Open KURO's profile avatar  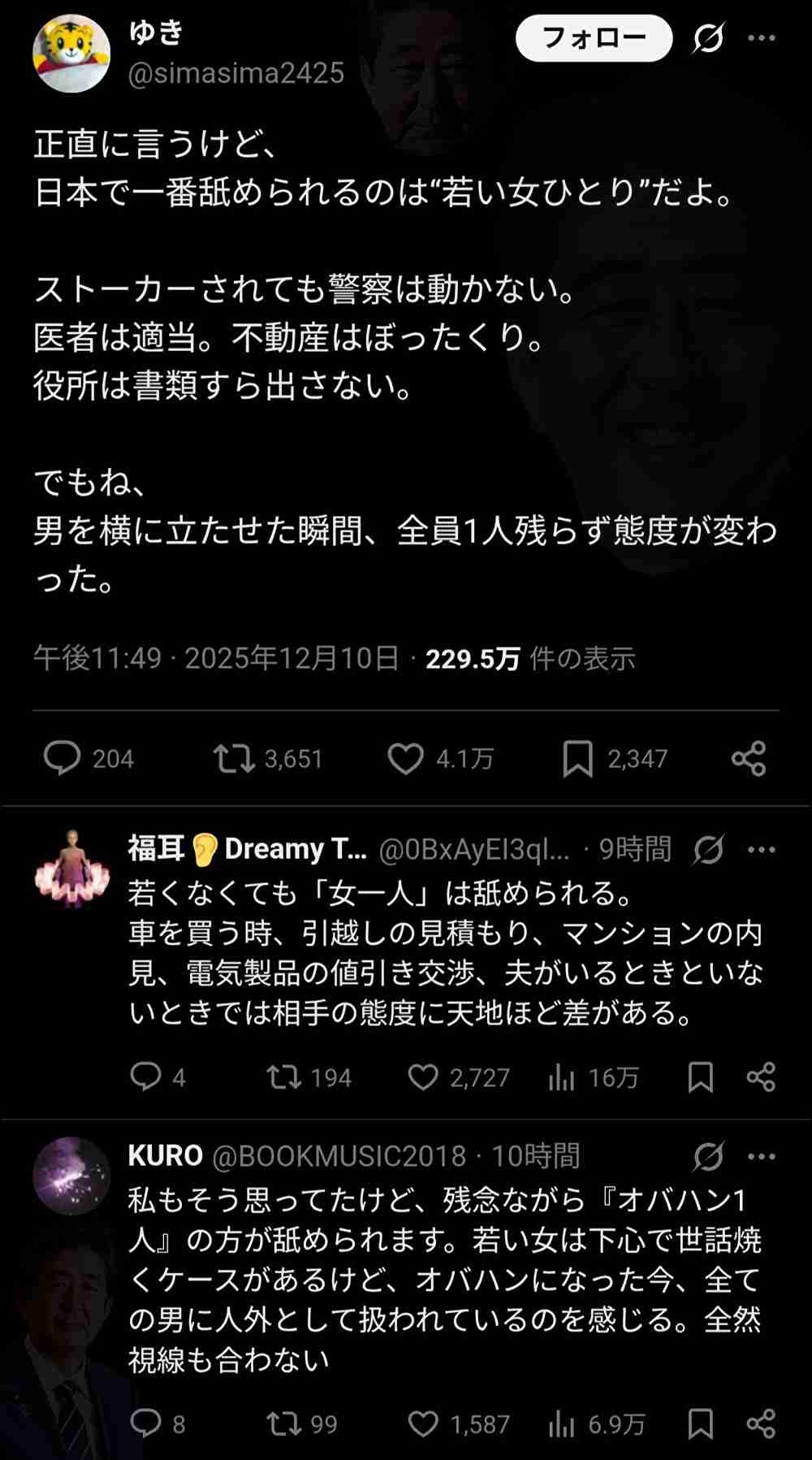pos(71,1175)
